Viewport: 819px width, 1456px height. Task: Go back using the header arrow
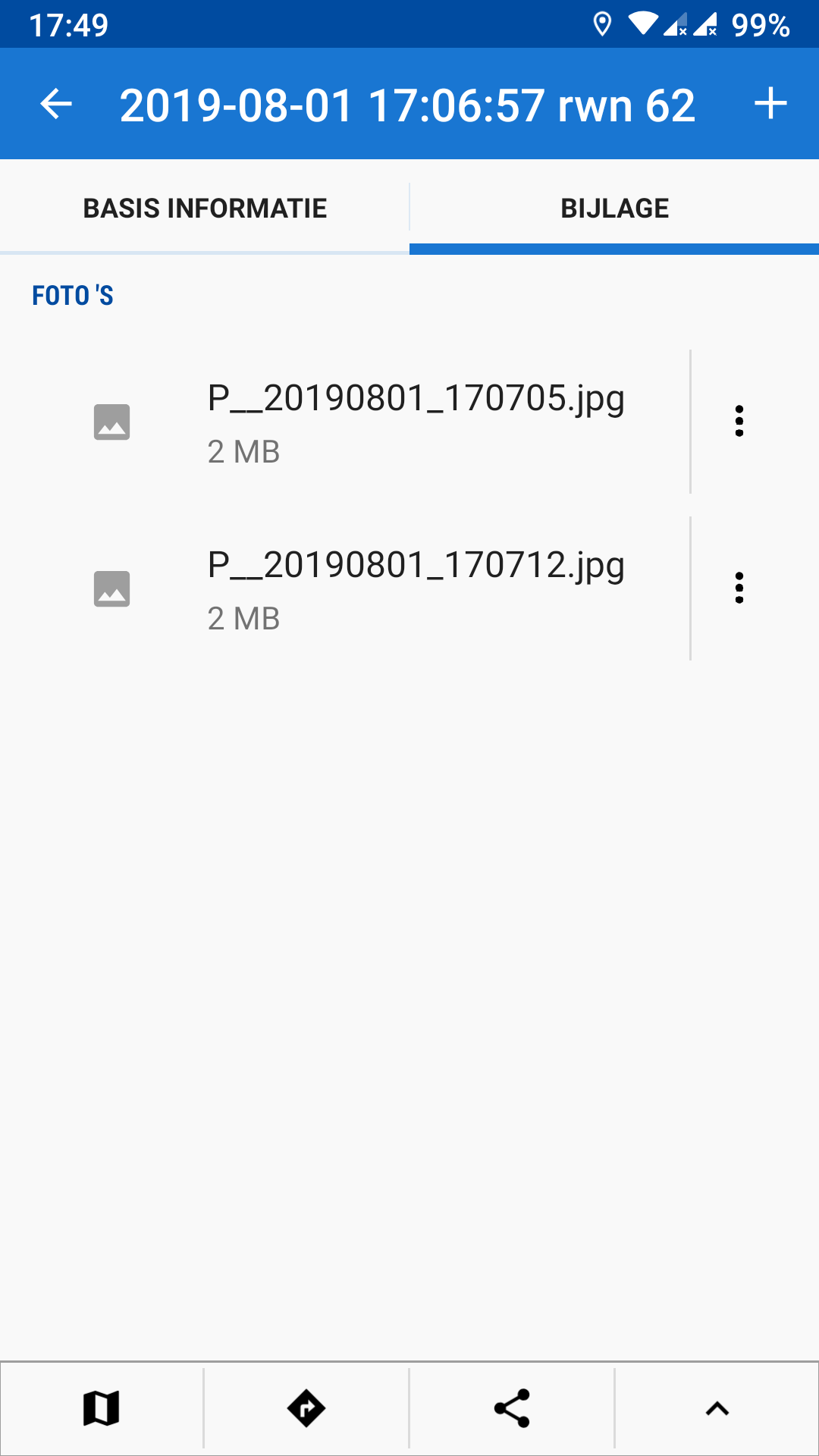[56, 104]
